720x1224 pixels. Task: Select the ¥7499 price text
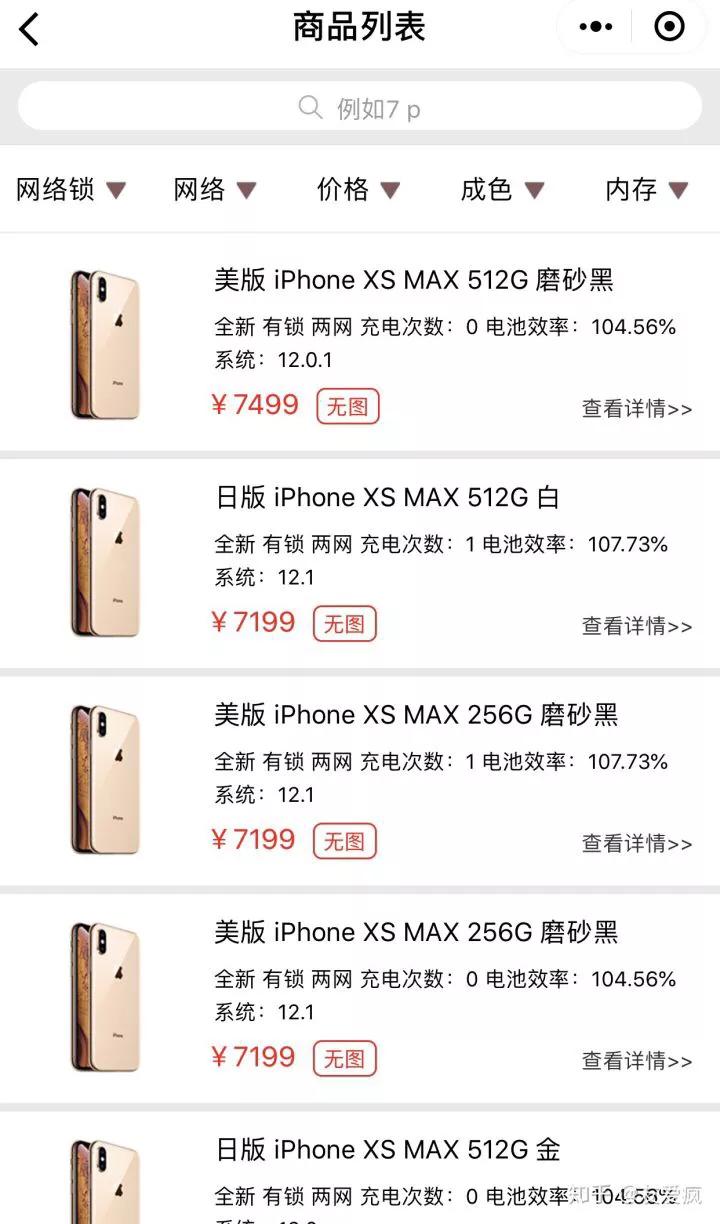(x=256, y=405)
